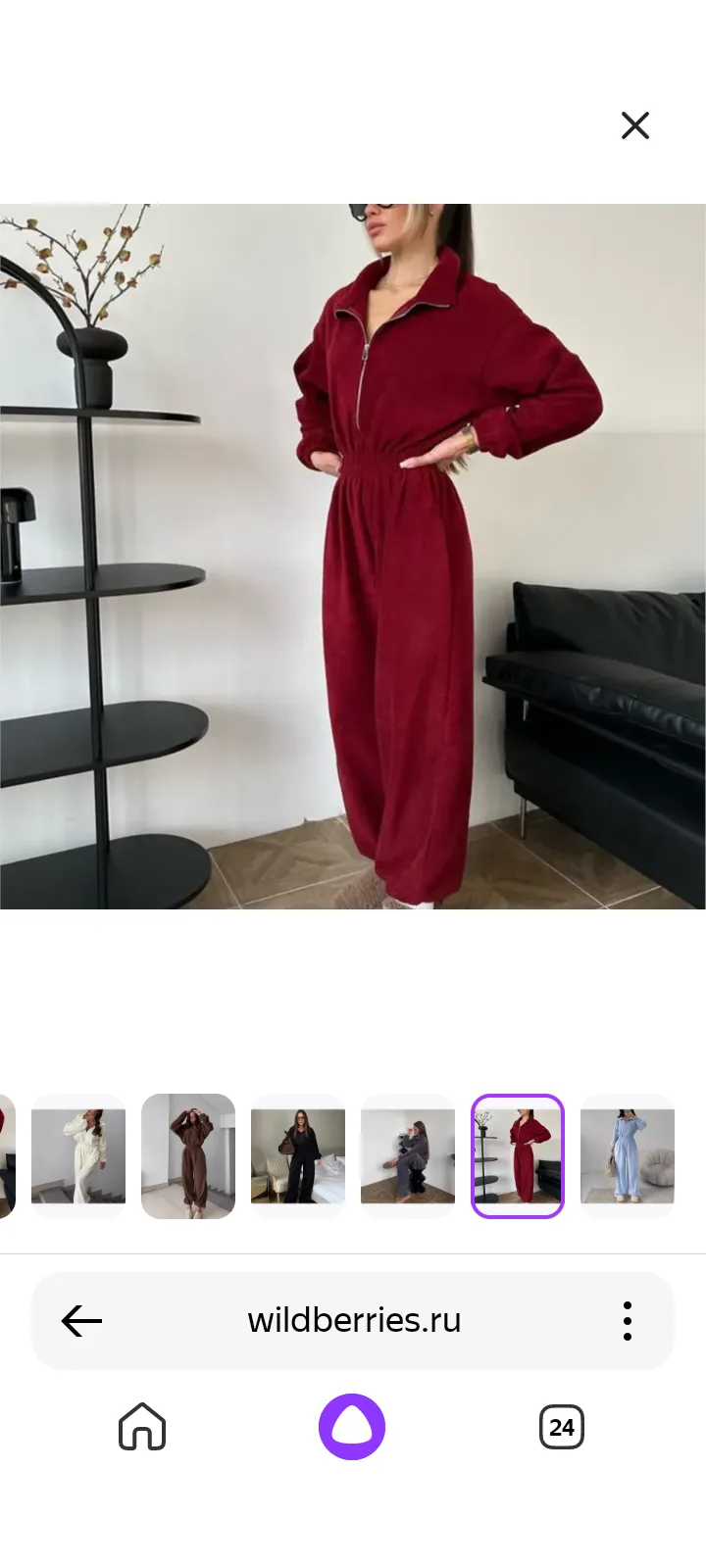Select the gray jumpsuit thumbnail
The width and height of the screenshot is (706, 1568).
[408, 1156]
